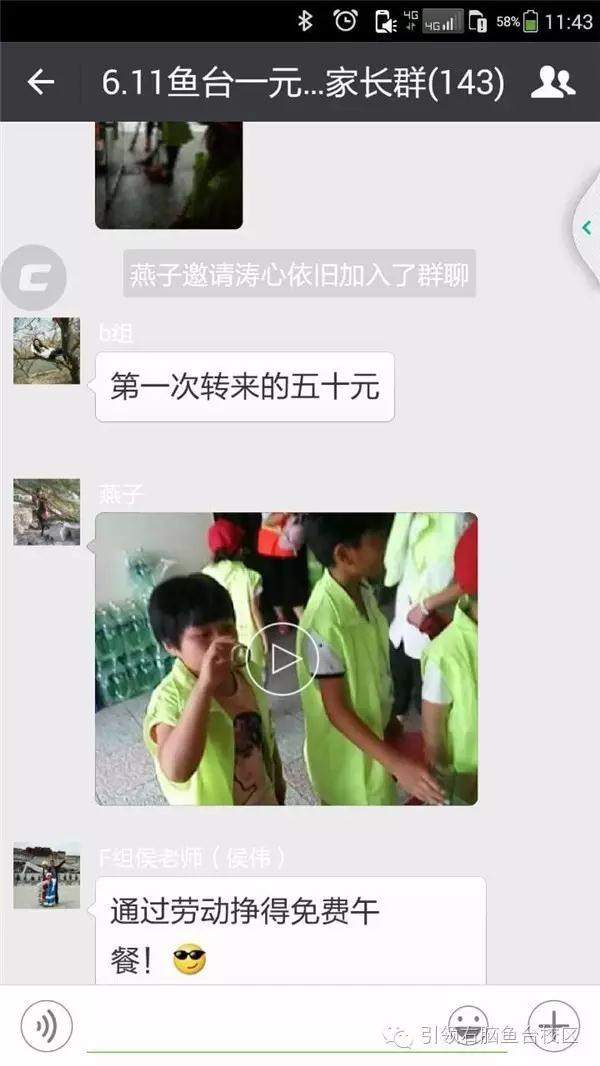
Task: Open the plus attachment menu
Action: click(553, 1024)
